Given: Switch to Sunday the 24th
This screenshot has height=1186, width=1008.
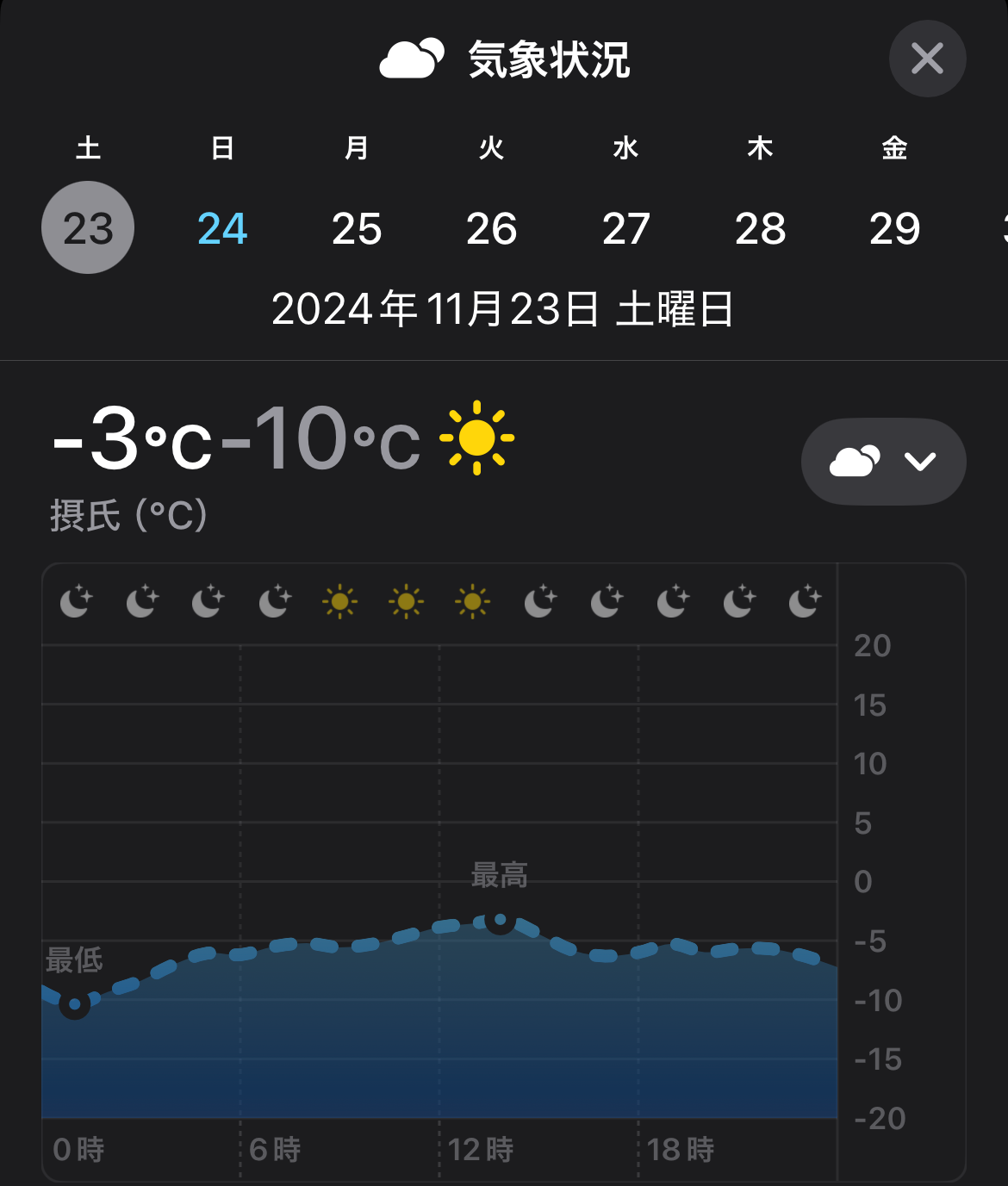Looking at the screenshot, I should 222,227.
